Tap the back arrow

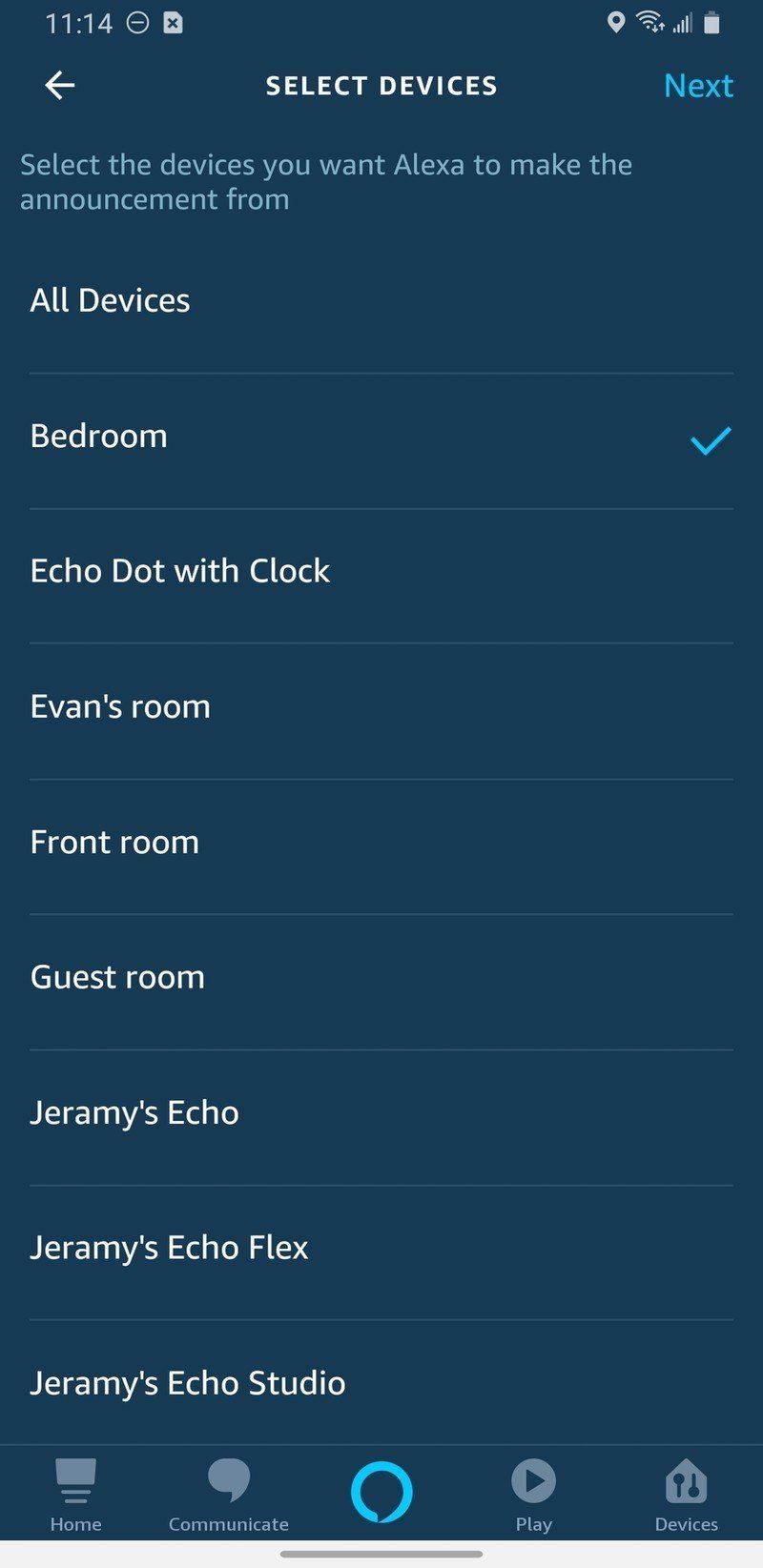tap(59, 85)
